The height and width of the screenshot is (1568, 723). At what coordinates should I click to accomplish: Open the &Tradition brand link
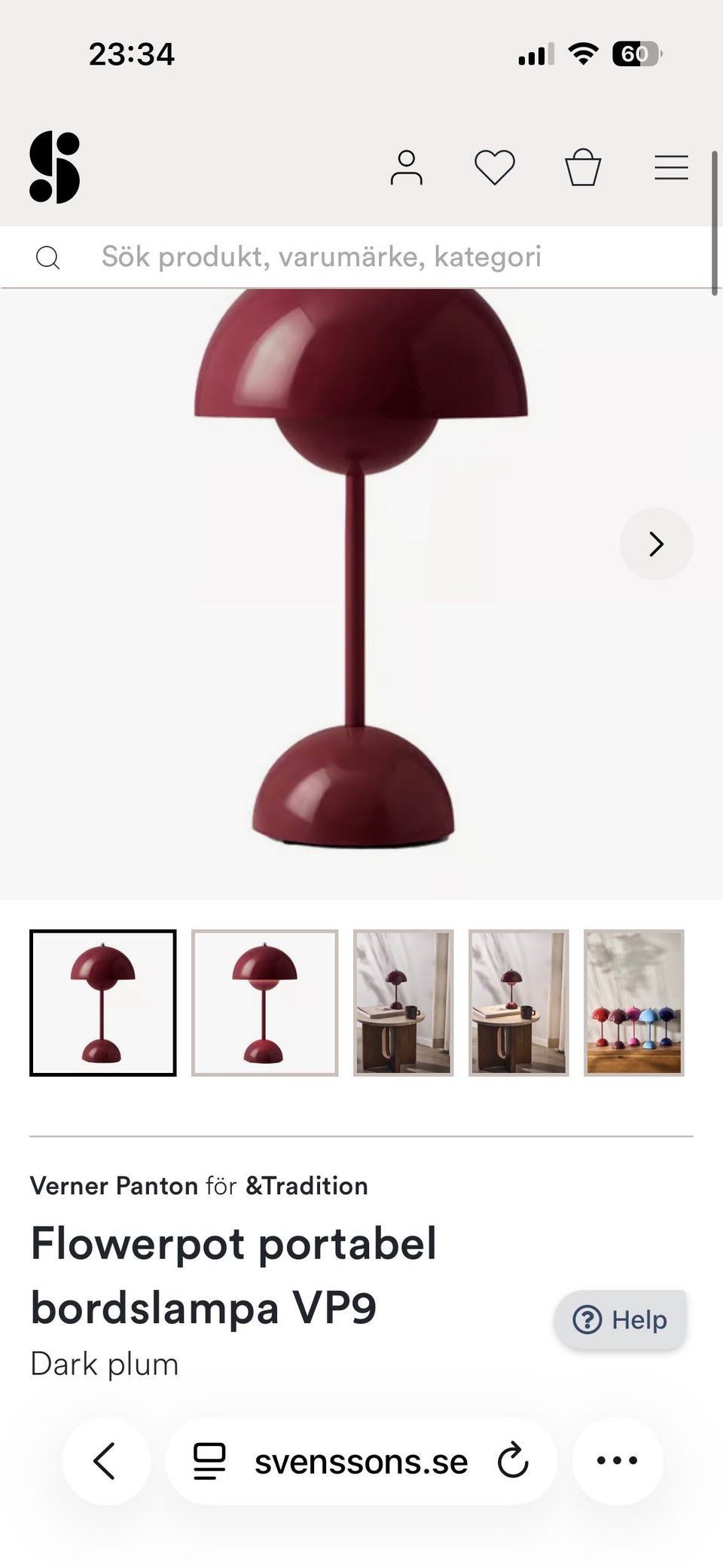pos(304,1185)
